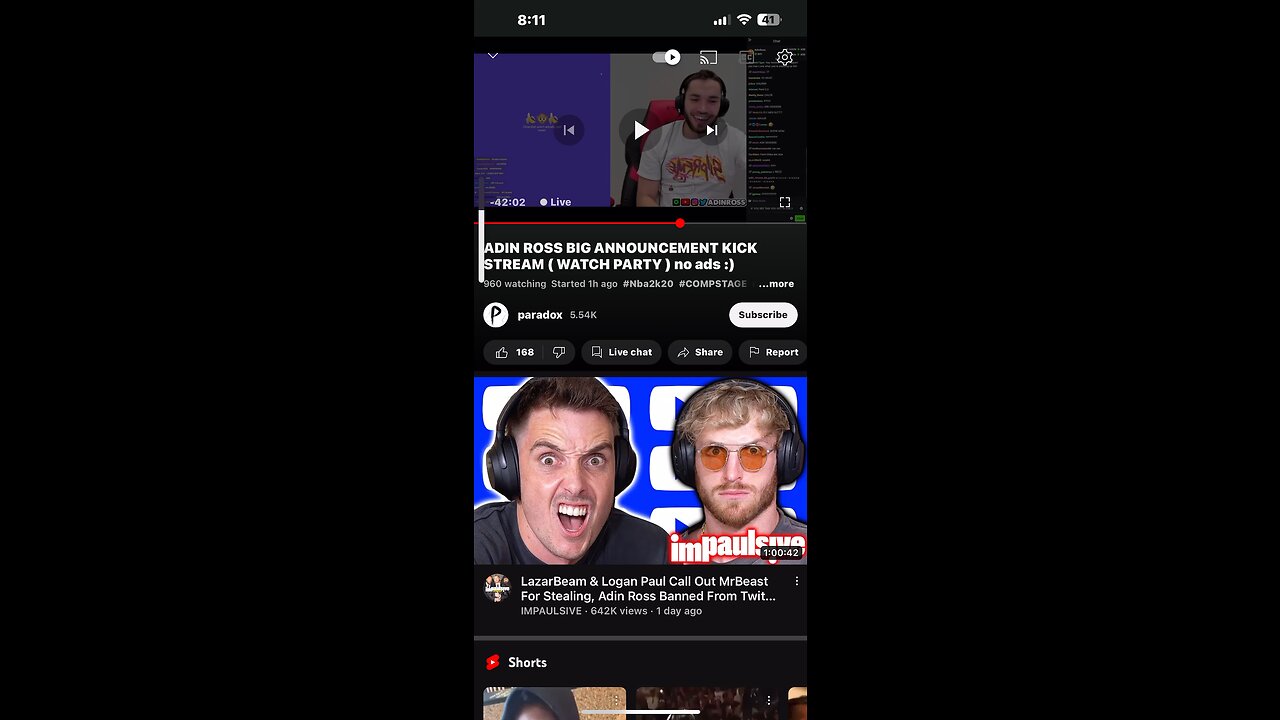This screenshot has width=1280, height=720.
Task: Enter fullscreen mode
Action: point(785,202)
